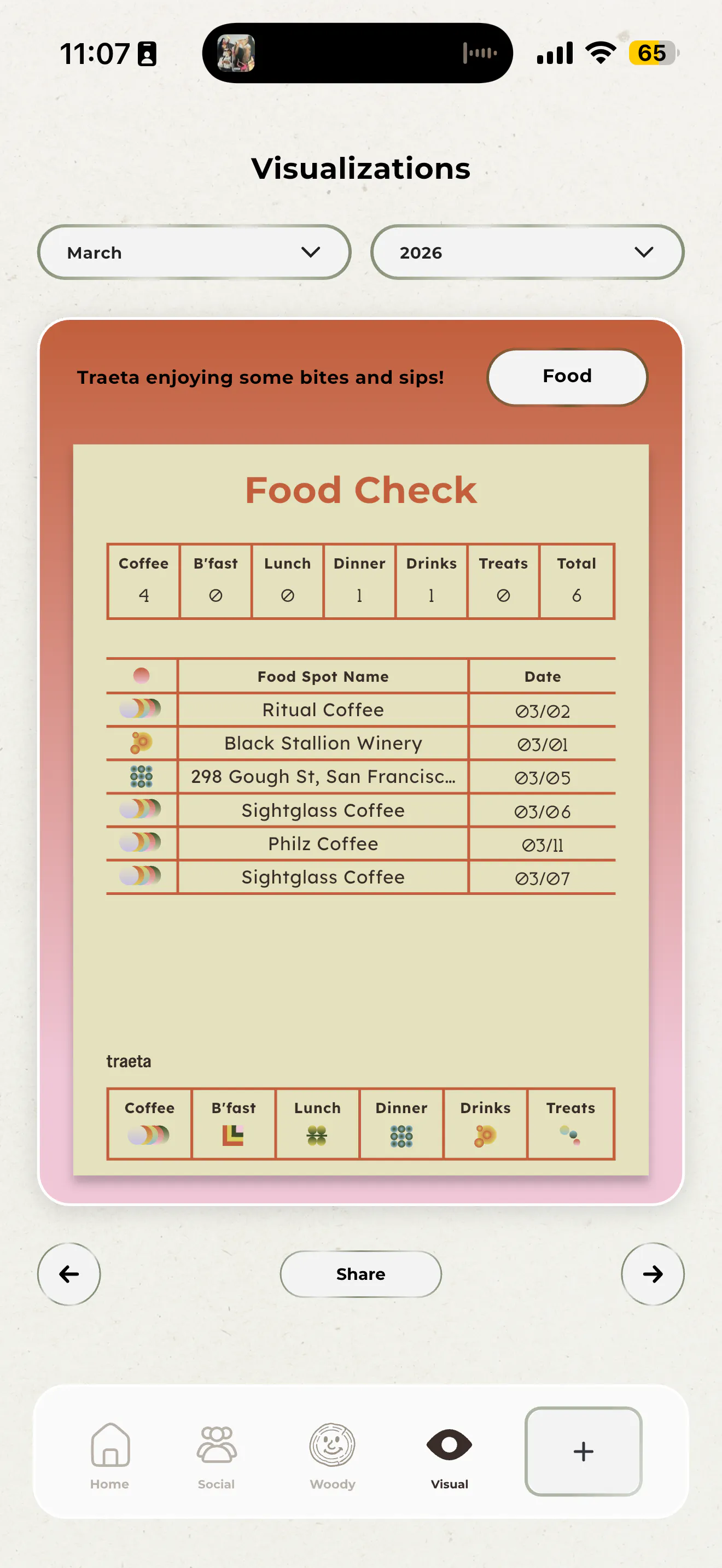This screenshot has height=1568, width=722.
Task: Switch to the Social tab
Action: 216,1456
